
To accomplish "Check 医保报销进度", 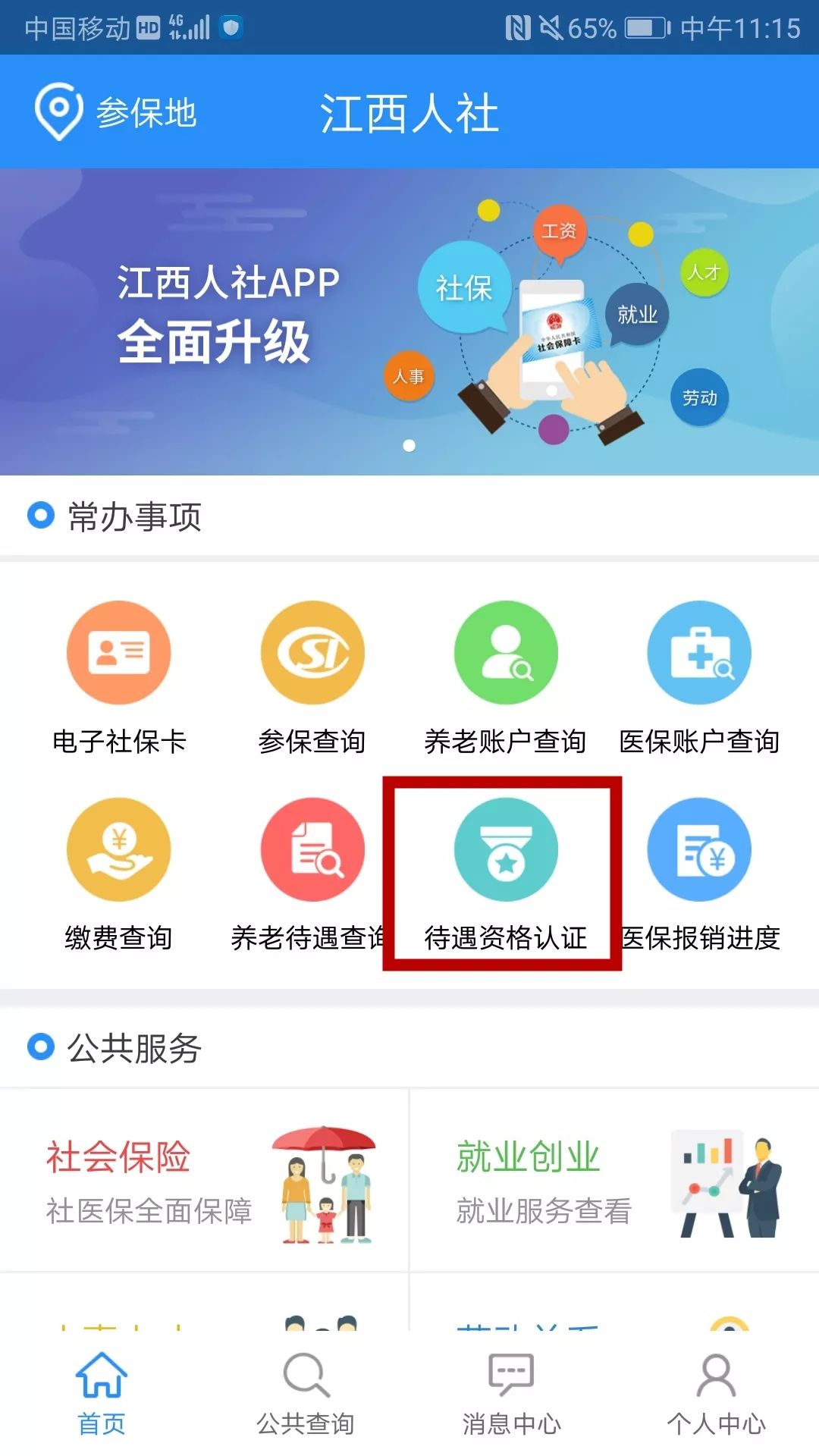I will tap(699, 874).
